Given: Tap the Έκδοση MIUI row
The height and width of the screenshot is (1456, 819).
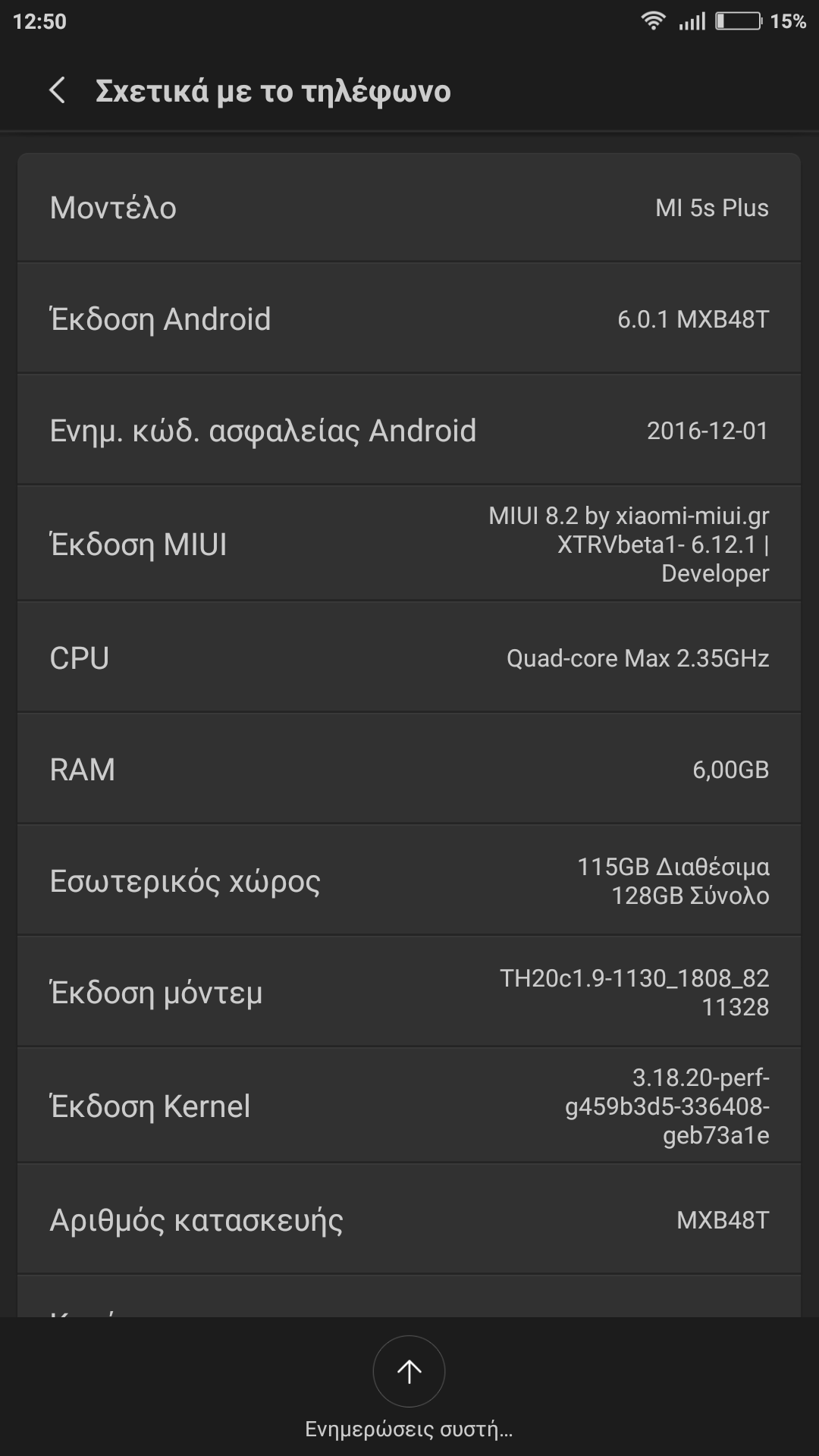Looking at the screenshot, I should (x=409, y=544).
